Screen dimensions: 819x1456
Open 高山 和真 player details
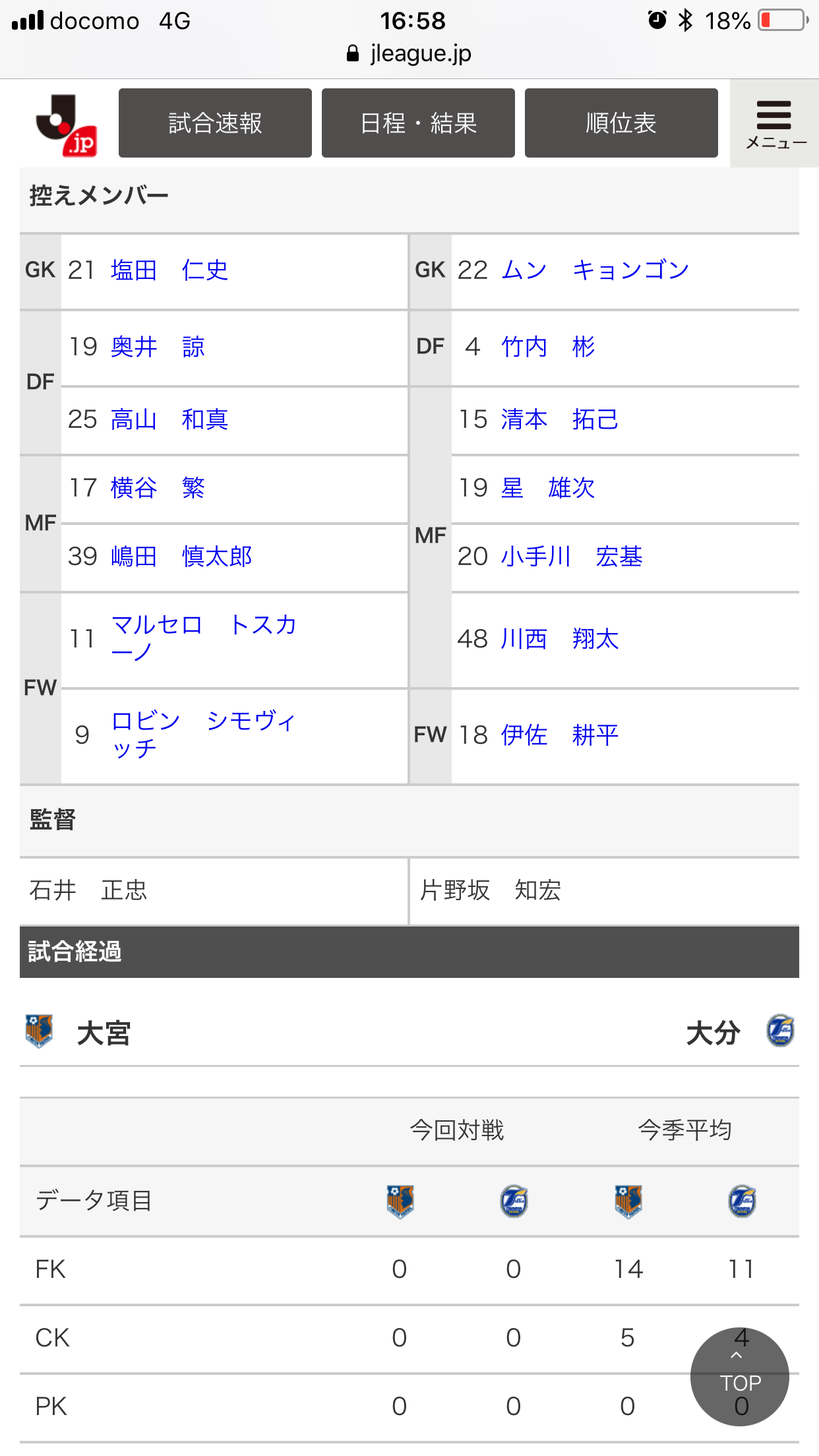tap(169, 419)
